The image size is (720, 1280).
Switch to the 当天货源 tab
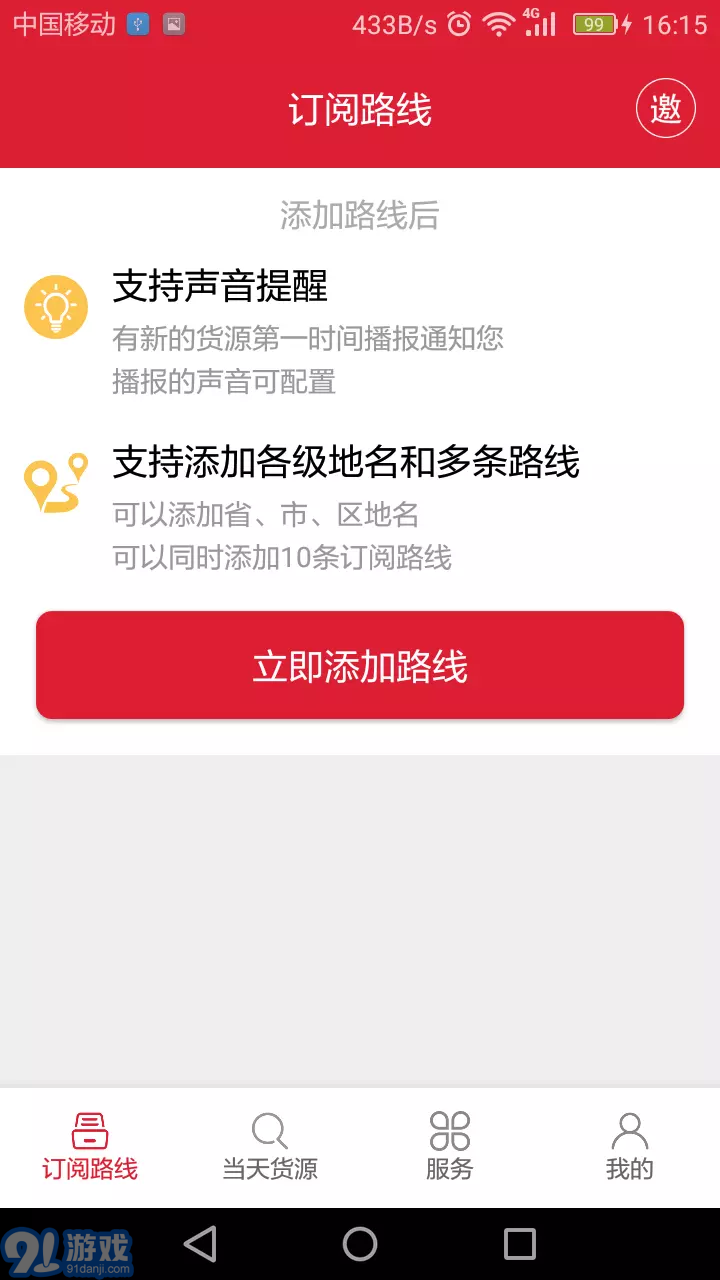(270, 1147)
